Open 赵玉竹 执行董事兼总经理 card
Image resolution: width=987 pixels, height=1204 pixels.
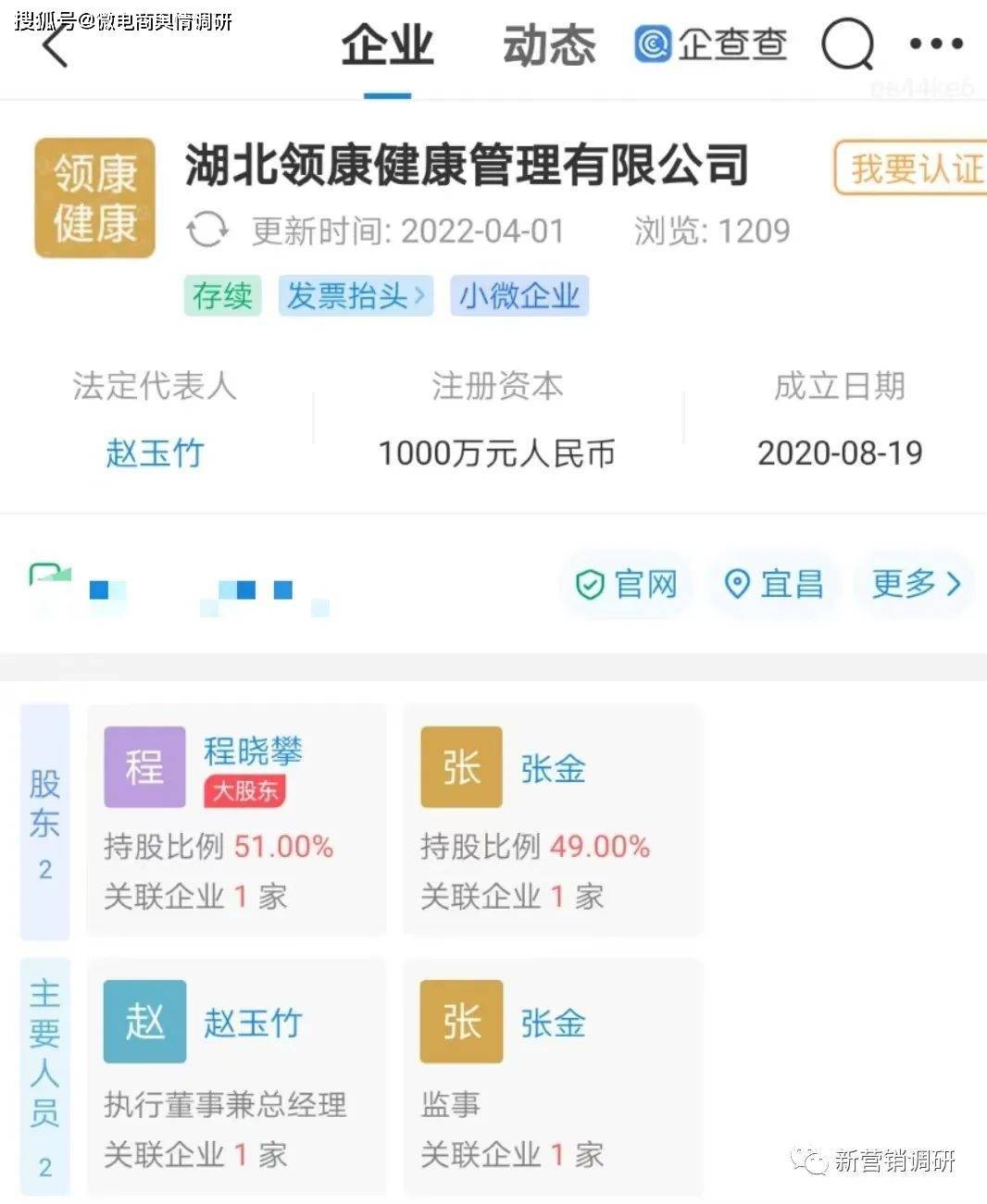pyautogui.click(x=236, y=1076)
